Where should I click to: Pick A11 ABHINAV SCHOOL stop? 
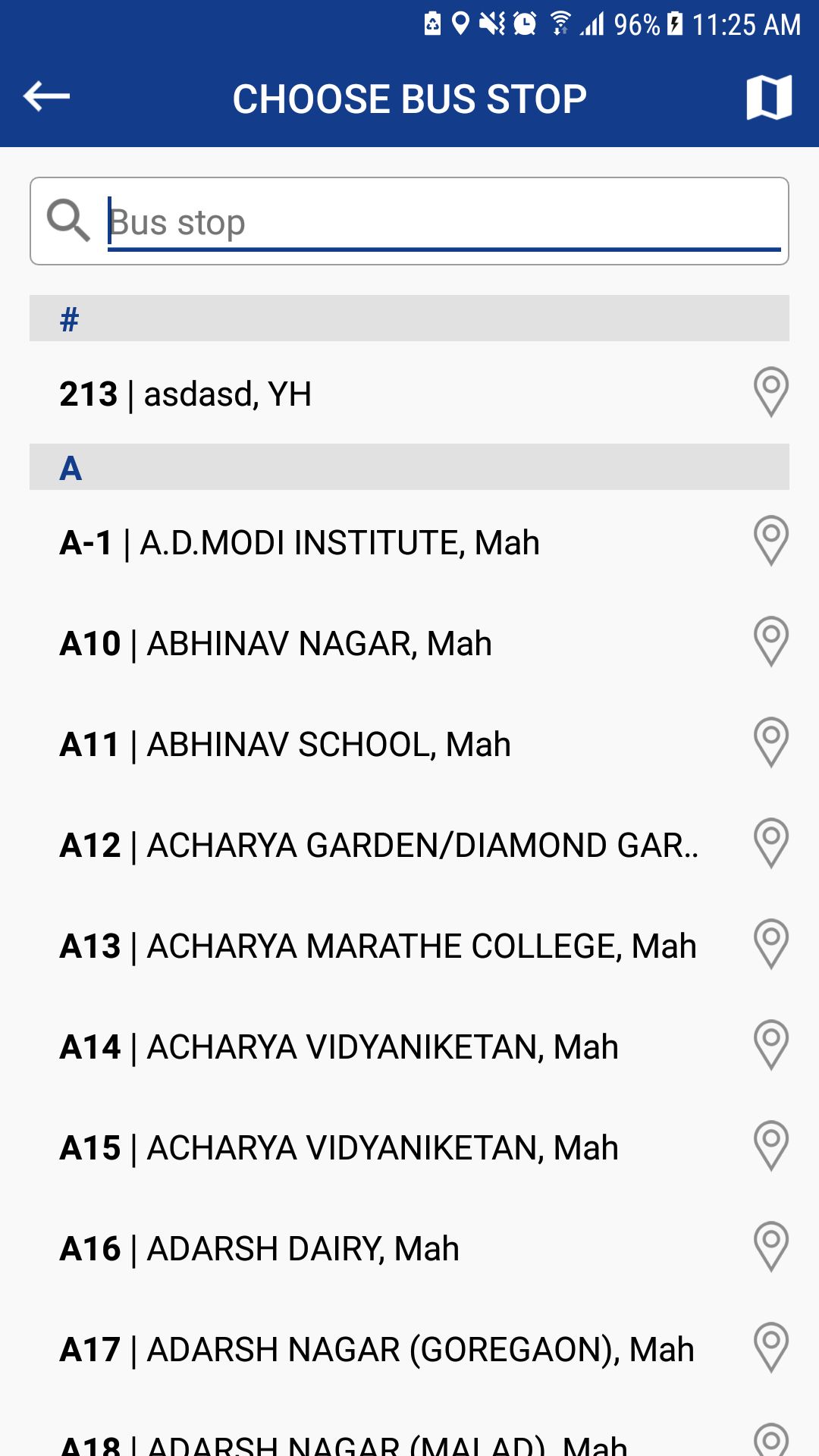pos(285,745)
